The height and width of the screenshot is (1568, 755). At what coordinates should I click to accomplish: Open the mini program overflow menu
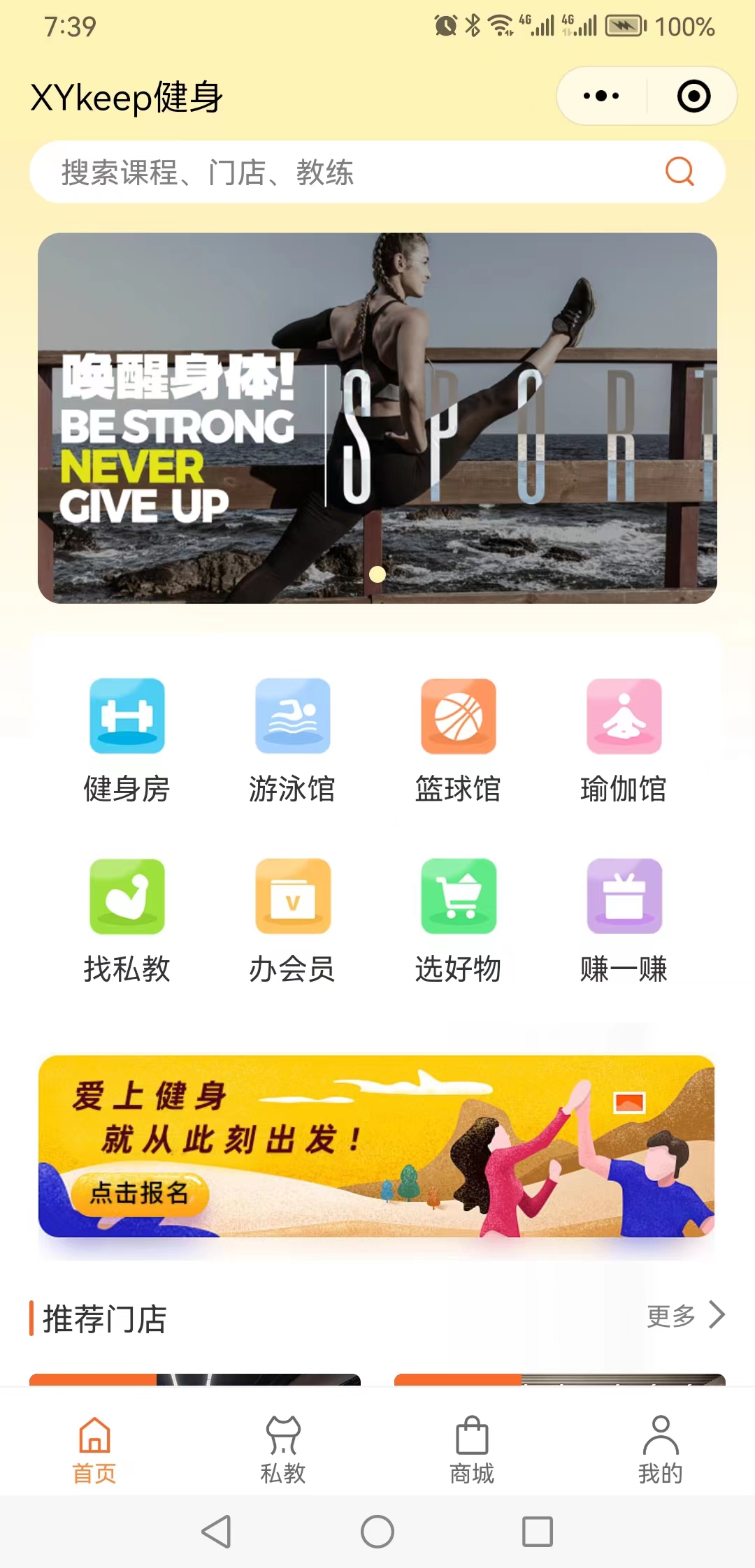point(601,96)
